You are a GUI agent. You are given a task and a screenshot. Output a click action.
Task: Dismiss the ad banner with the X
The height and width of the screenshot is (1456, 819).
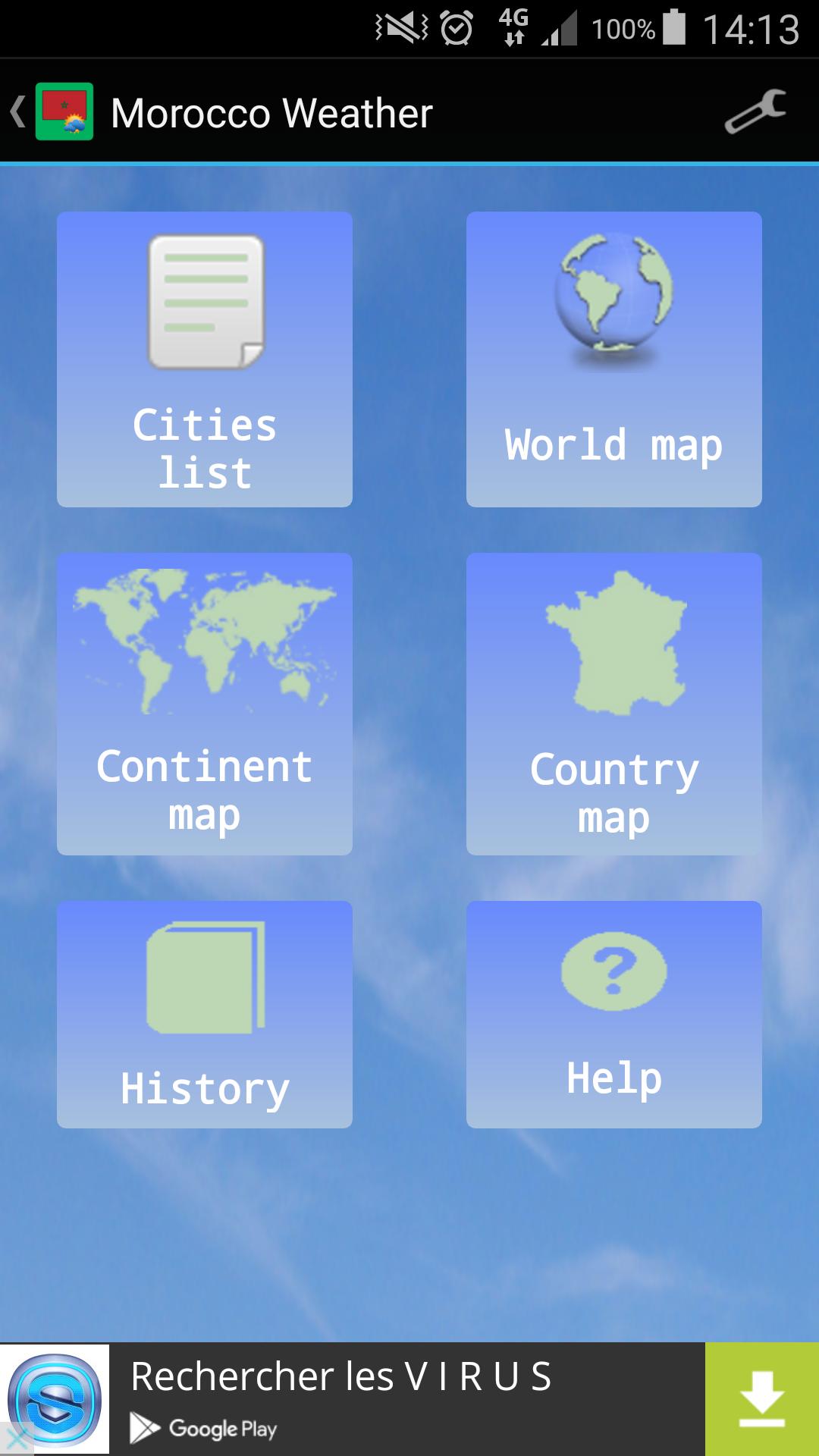click(15, 1439)
